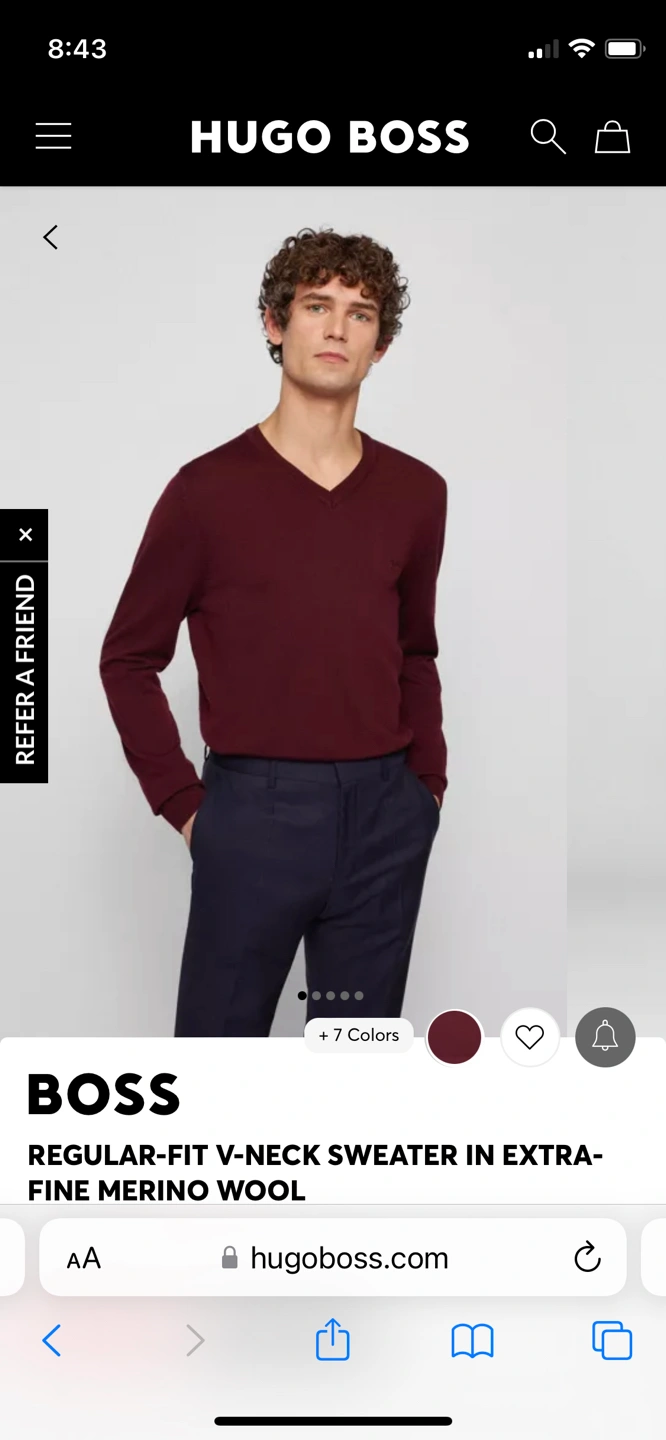Show open Safari tabs
Image resolution: width=666 pixels, height=1440 pixels.
pyautogui.click(x=611, y=1340)
